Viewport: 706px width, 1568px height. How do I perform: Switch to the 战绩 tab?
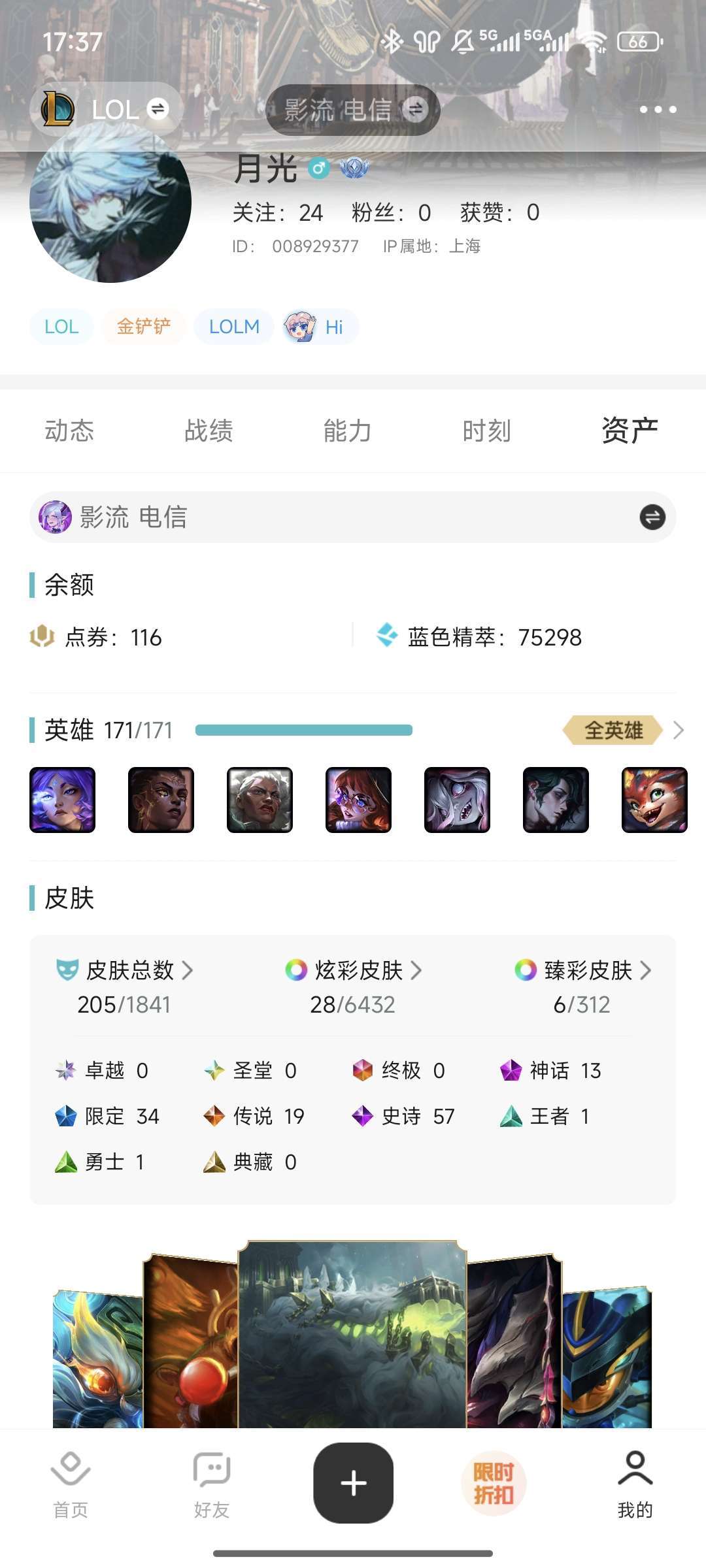pyautogui.click(x=209, y=431)
